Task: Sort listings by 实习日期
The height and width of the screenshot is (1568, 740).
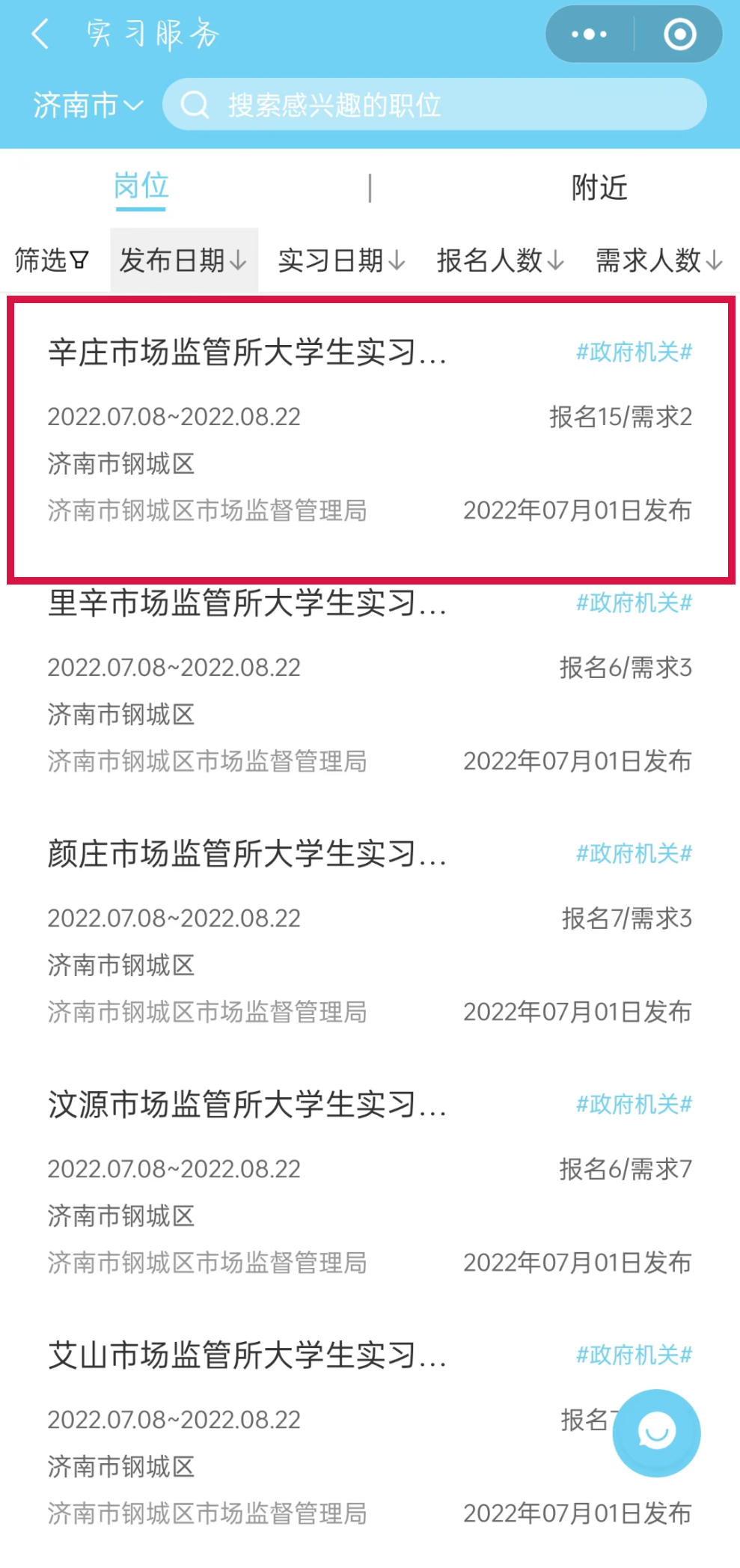Action: (341, 260)
